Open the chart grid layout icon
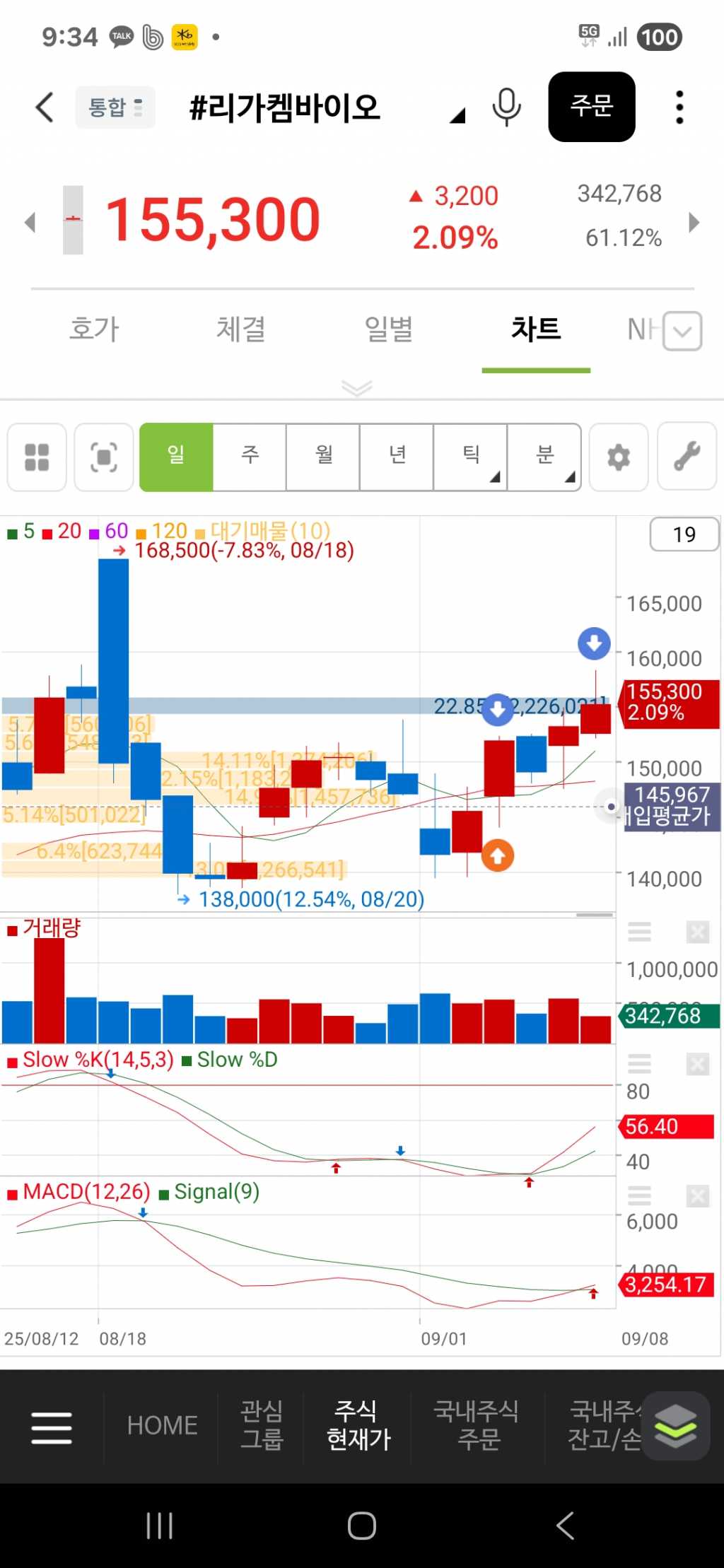724x1568 pixels. pos(37,457)
